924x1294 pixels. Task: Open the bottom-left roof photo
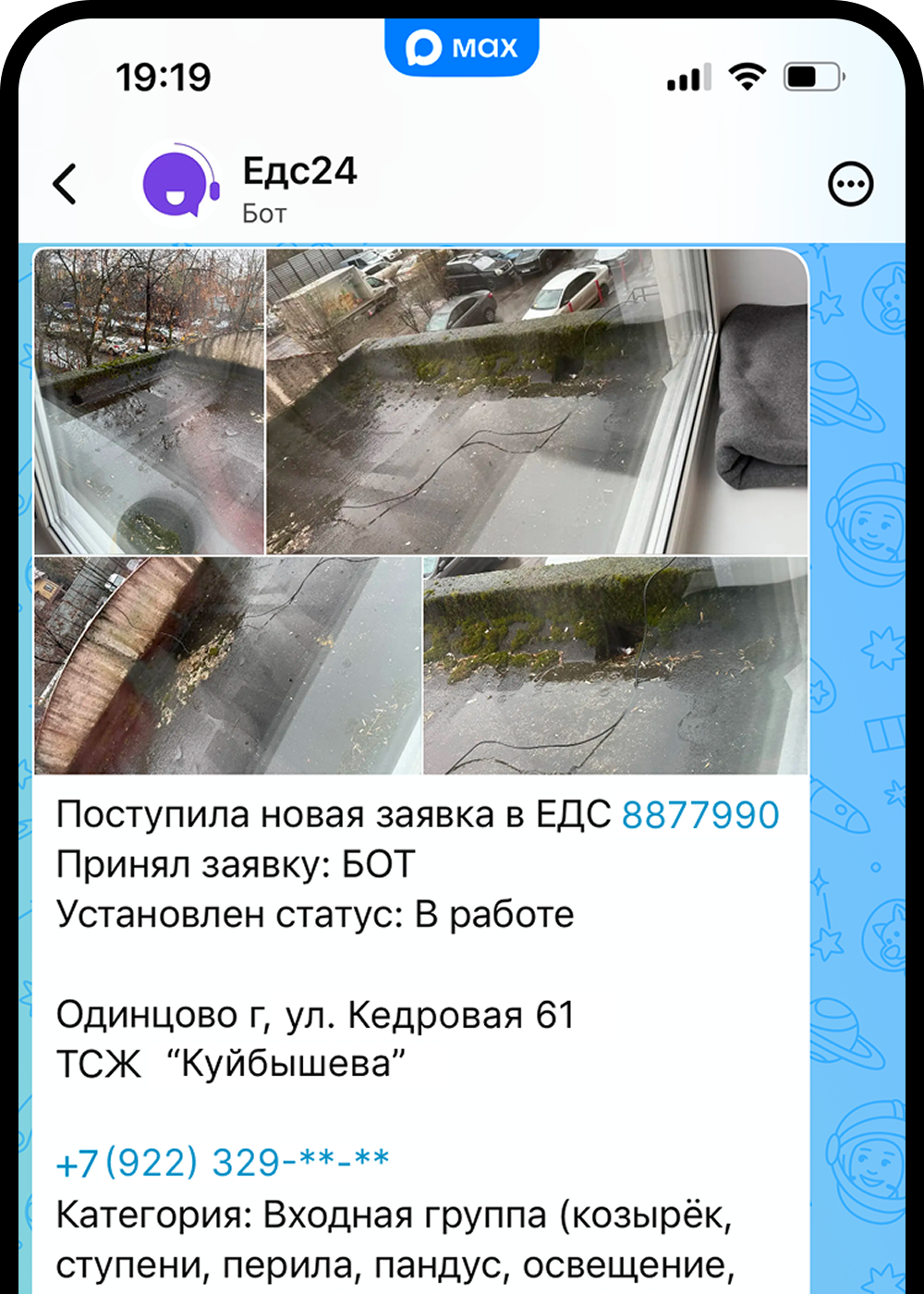[228, 665]
